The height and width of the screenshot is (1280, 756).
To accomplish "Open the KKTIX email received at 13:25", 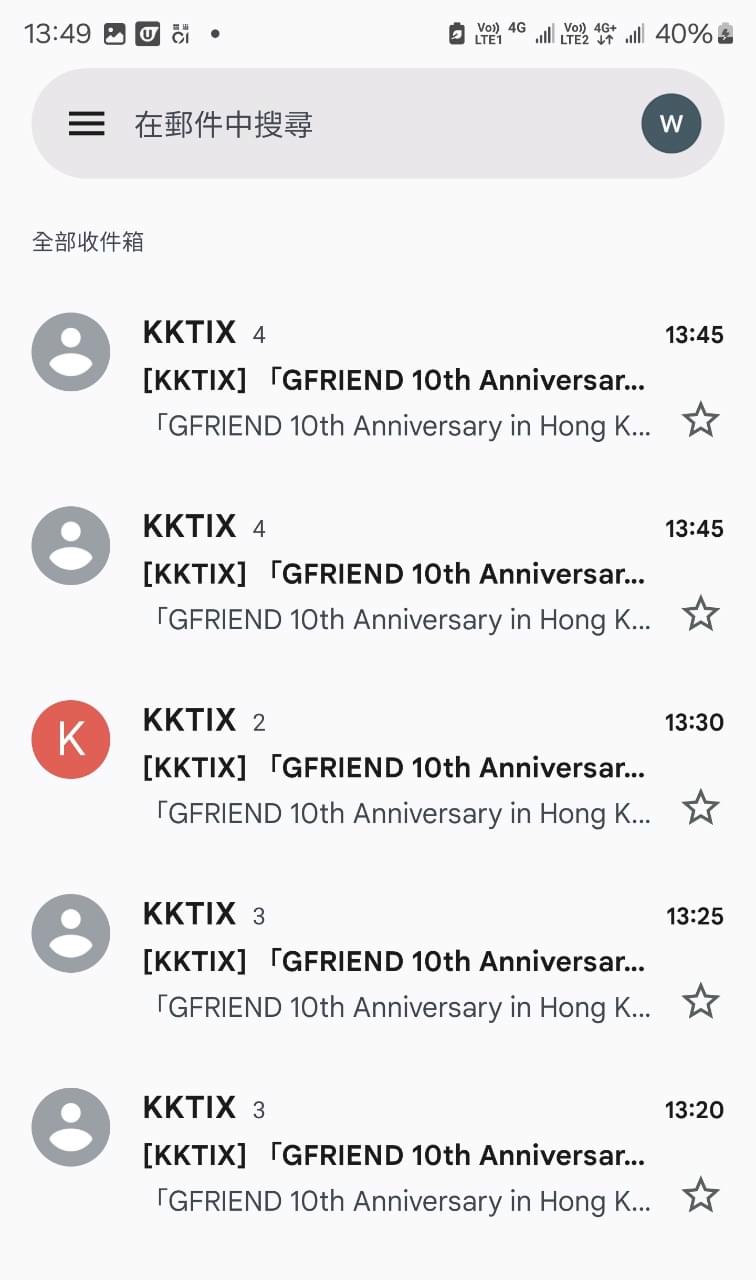I will [378, 961].
